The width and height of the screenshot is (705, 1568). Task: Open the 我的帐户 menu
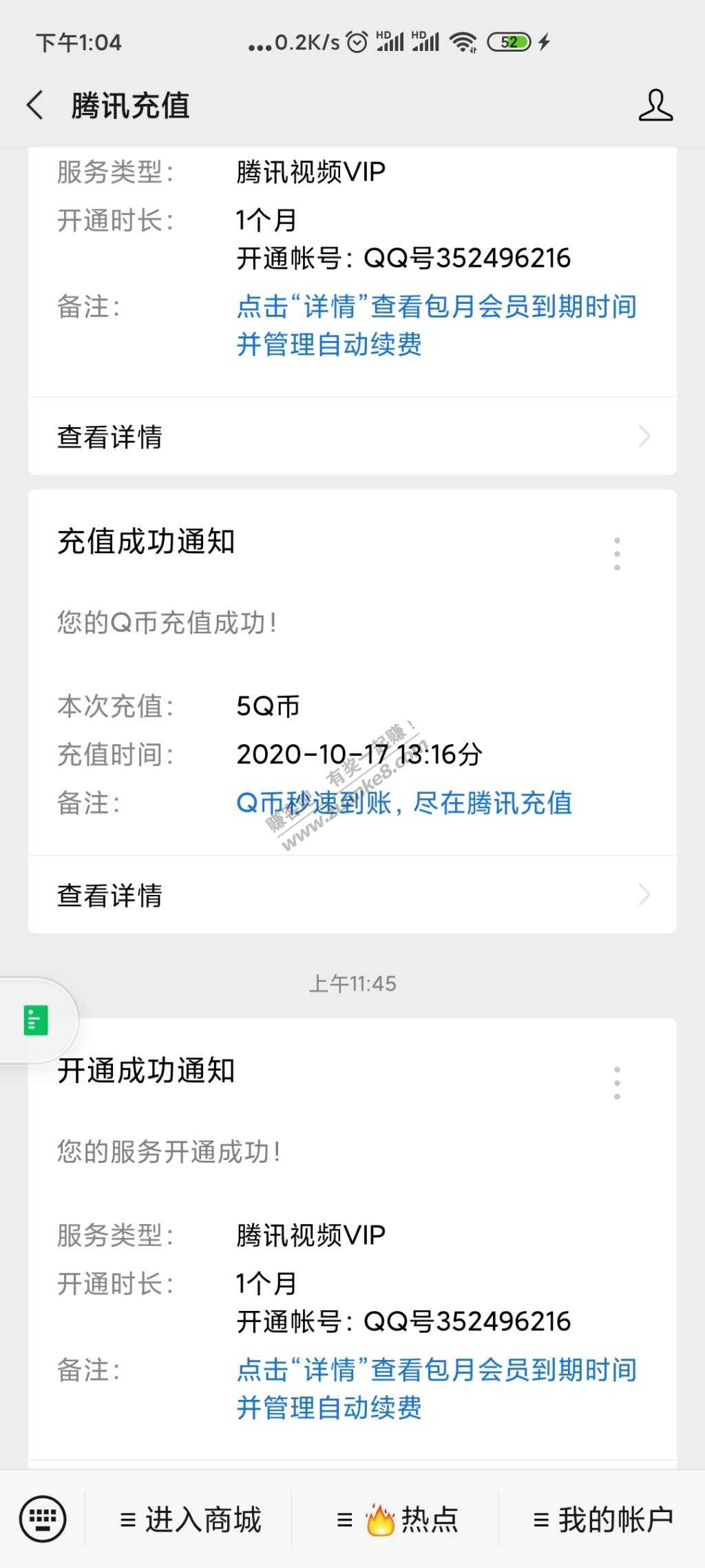pos(603,1520)
